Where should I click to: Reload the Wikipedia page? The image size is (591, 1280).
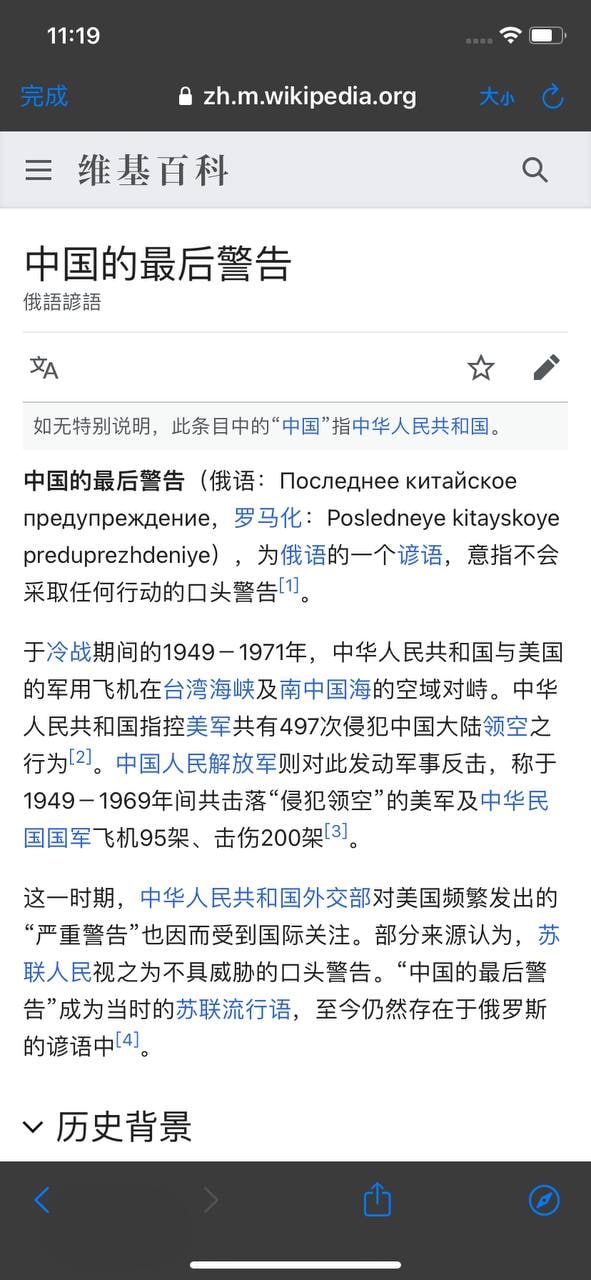point(552,96)
